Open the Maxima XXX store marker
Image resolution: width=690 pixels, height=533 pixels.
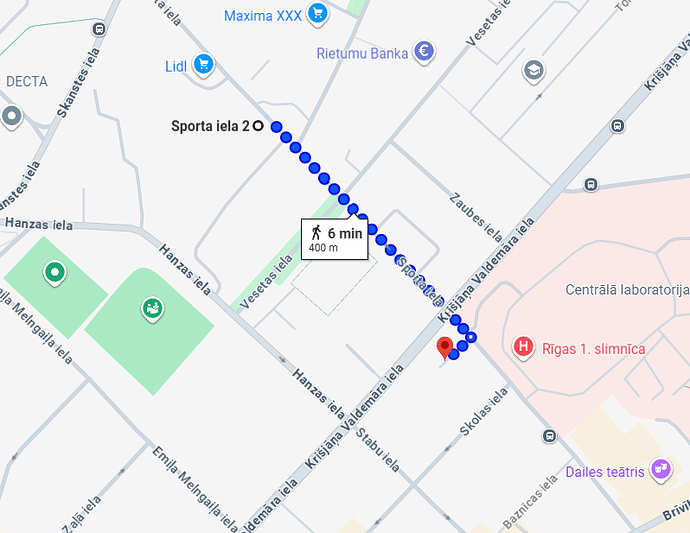coord(318,14)
